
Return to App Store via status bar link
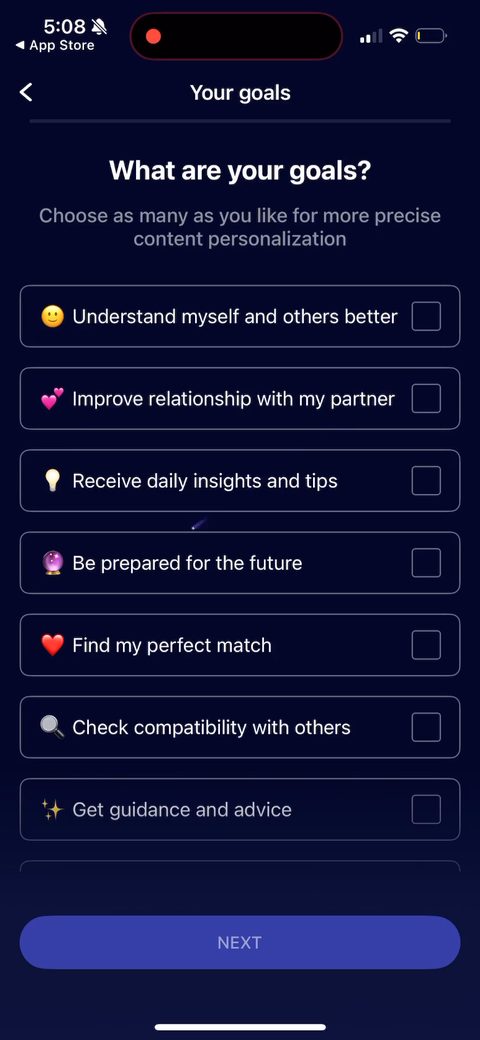point(55,46)
